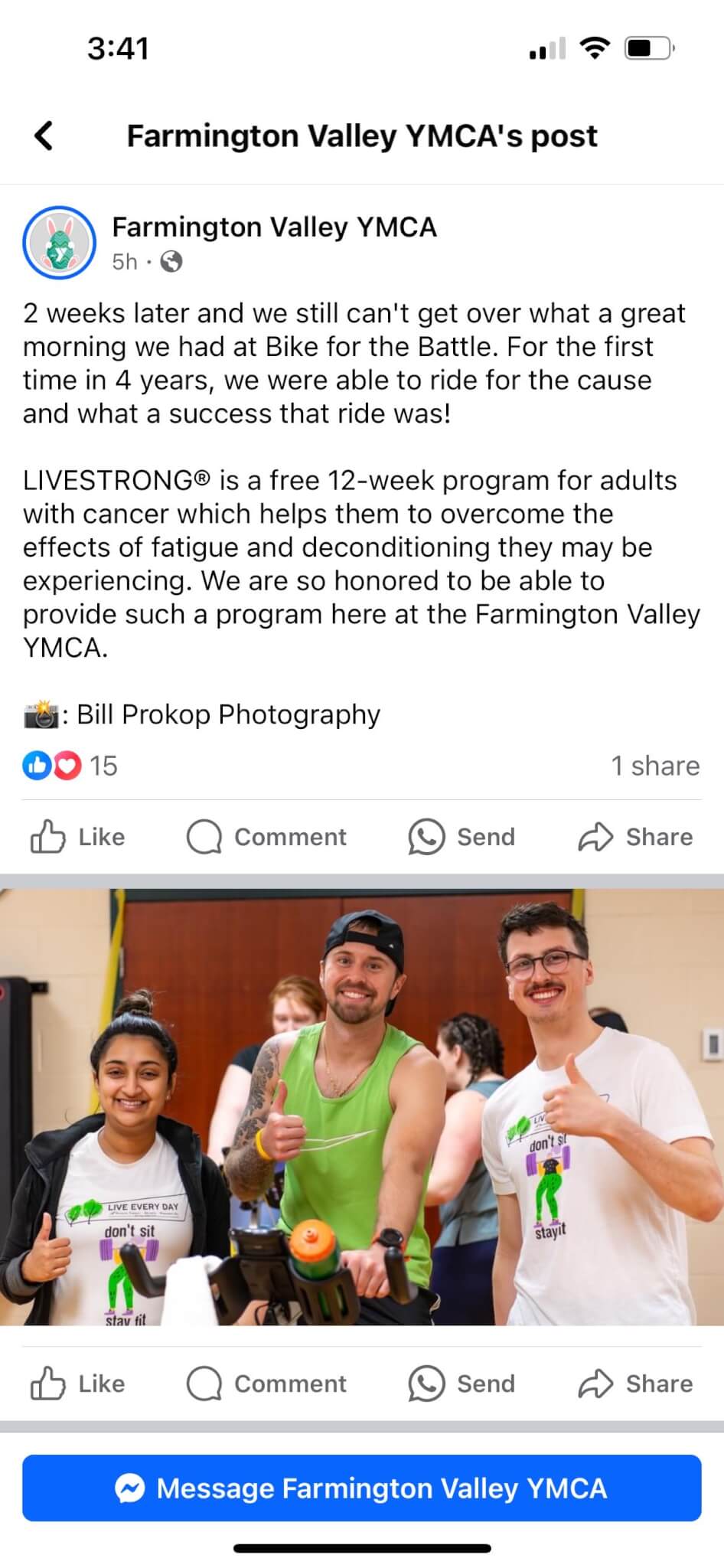Like the post above the photo

pos(77,837)
